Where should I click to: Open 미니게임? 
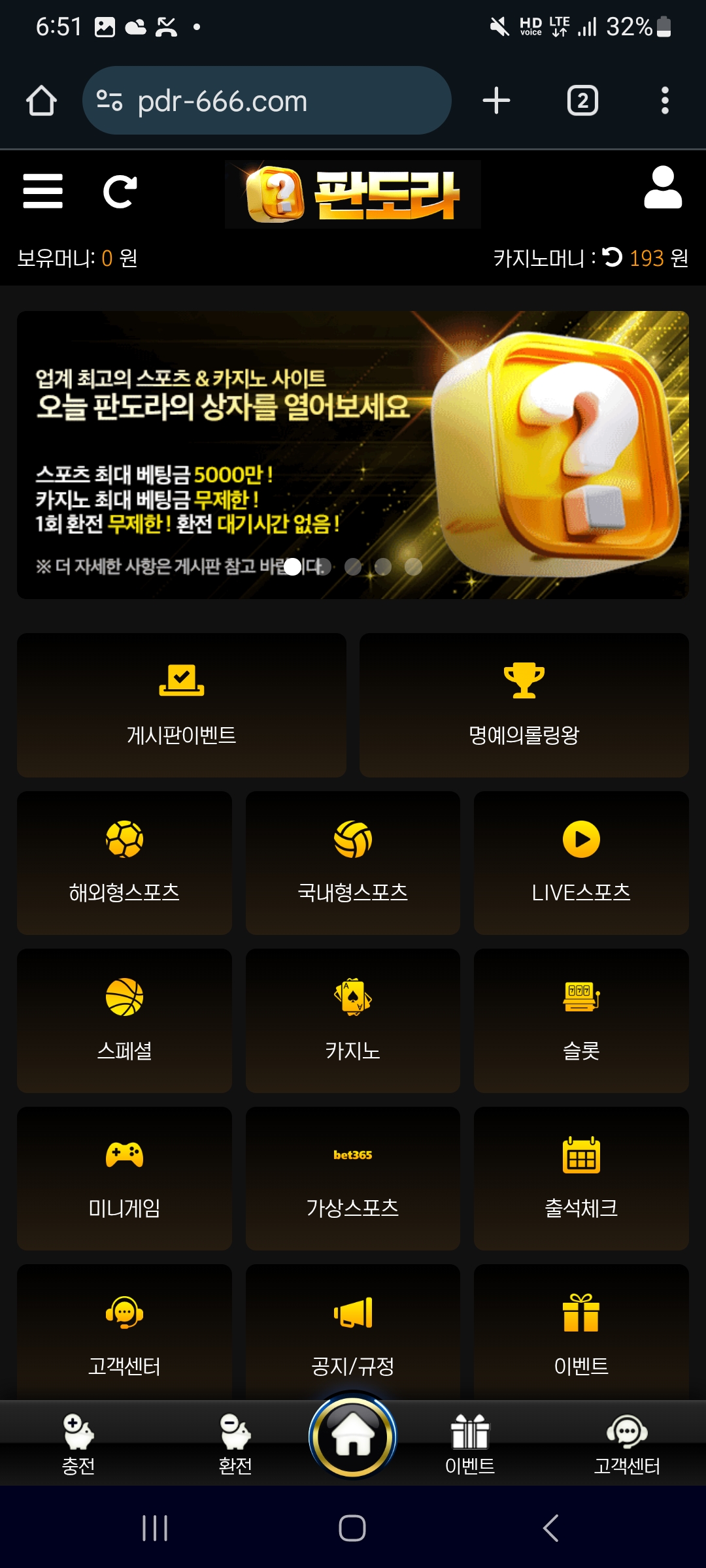click(x=124, y=1179)
